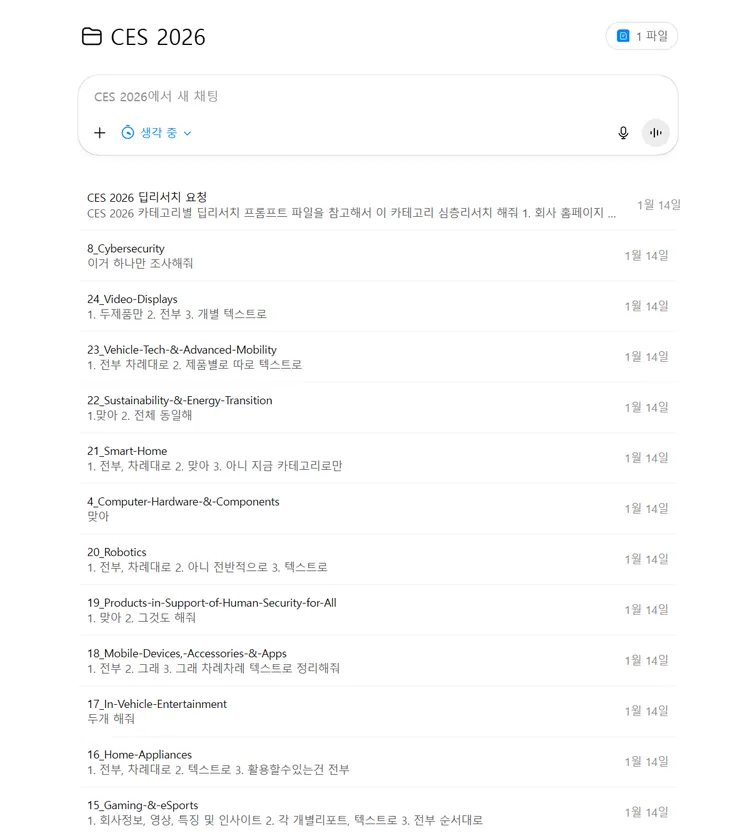The image size is (740, 836).
Task: Open the 23_Vehicle-Tech-&-Advanced-Mobility chat
Action: click(350, 357)
